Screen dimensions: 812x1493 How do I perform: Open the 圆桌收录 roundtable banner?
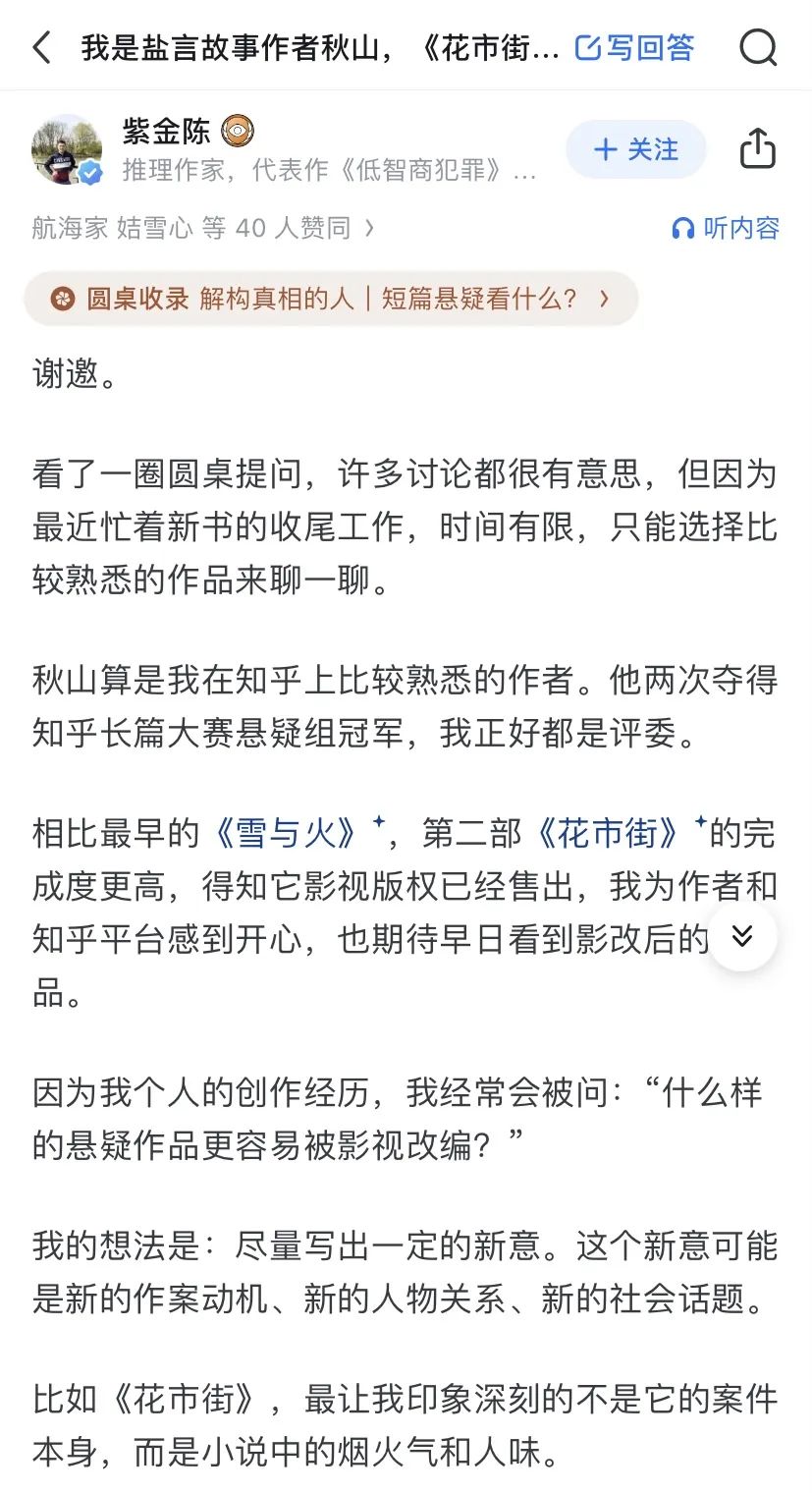[x=331, y=299]
